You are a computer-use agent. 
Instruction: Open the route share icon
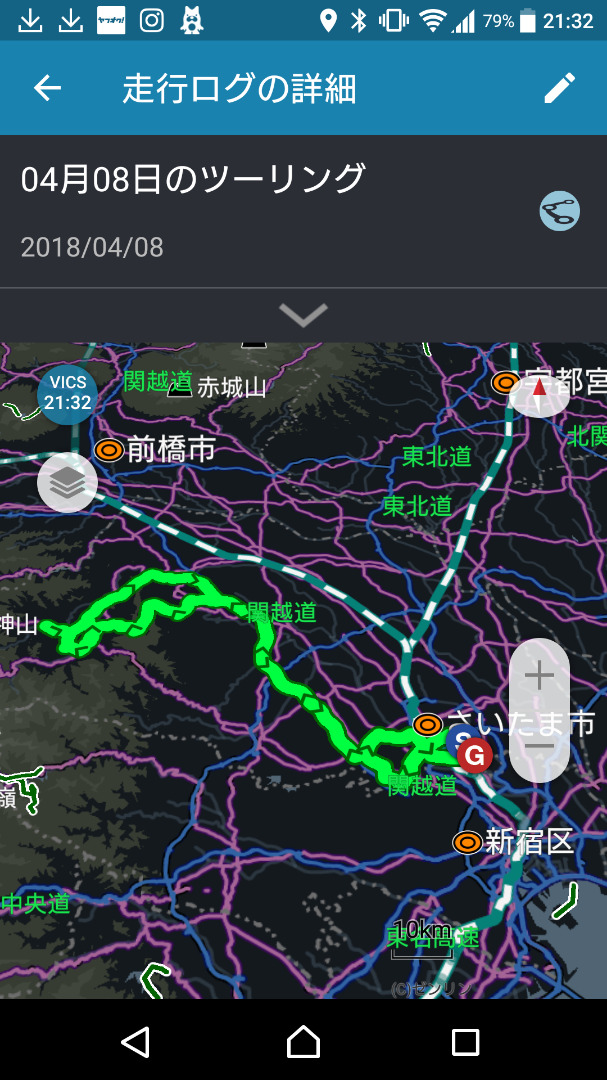pyautogui.click(x=559, y=211)
